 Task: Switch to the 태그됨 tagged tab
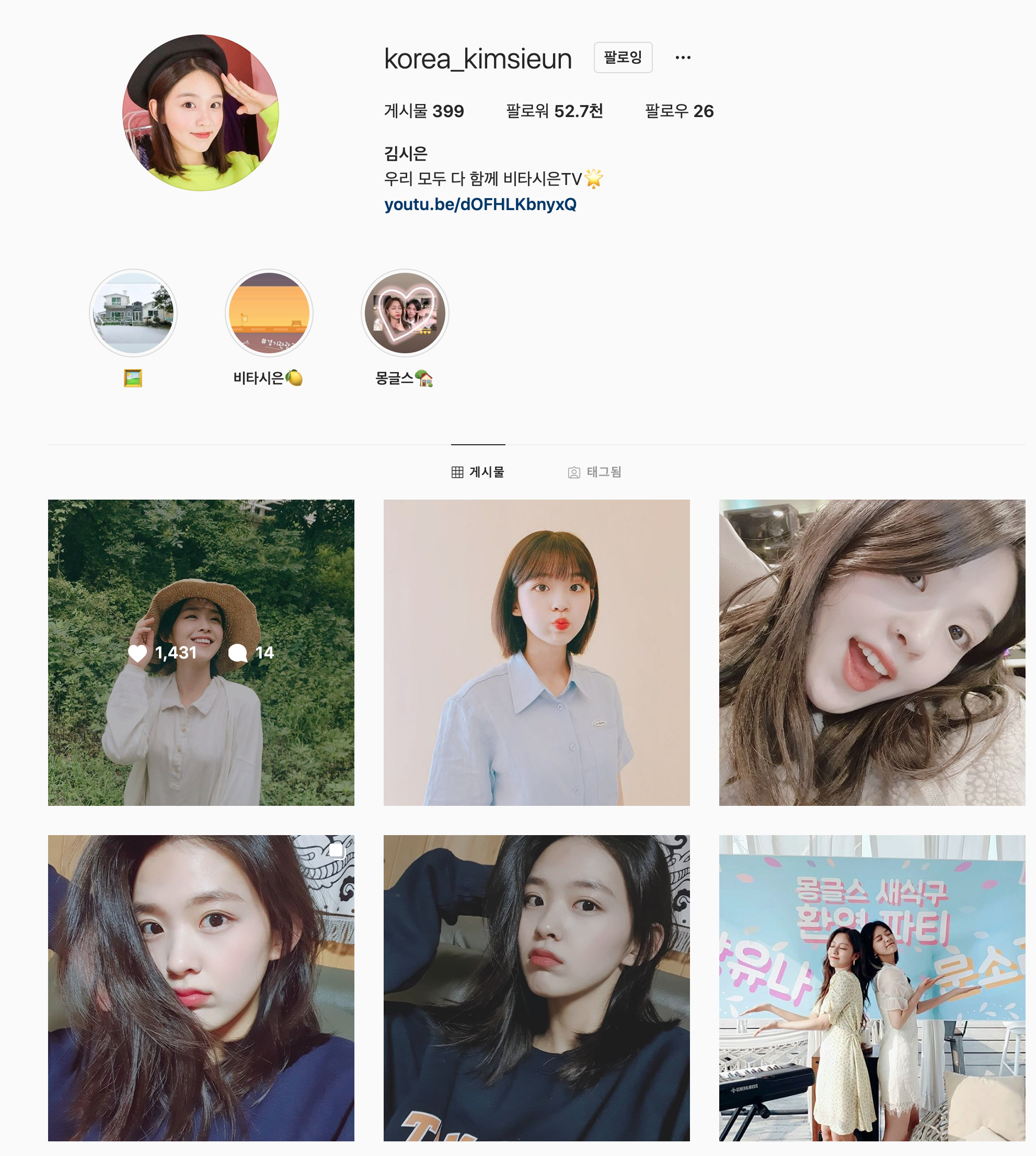[x=594, y=472]
